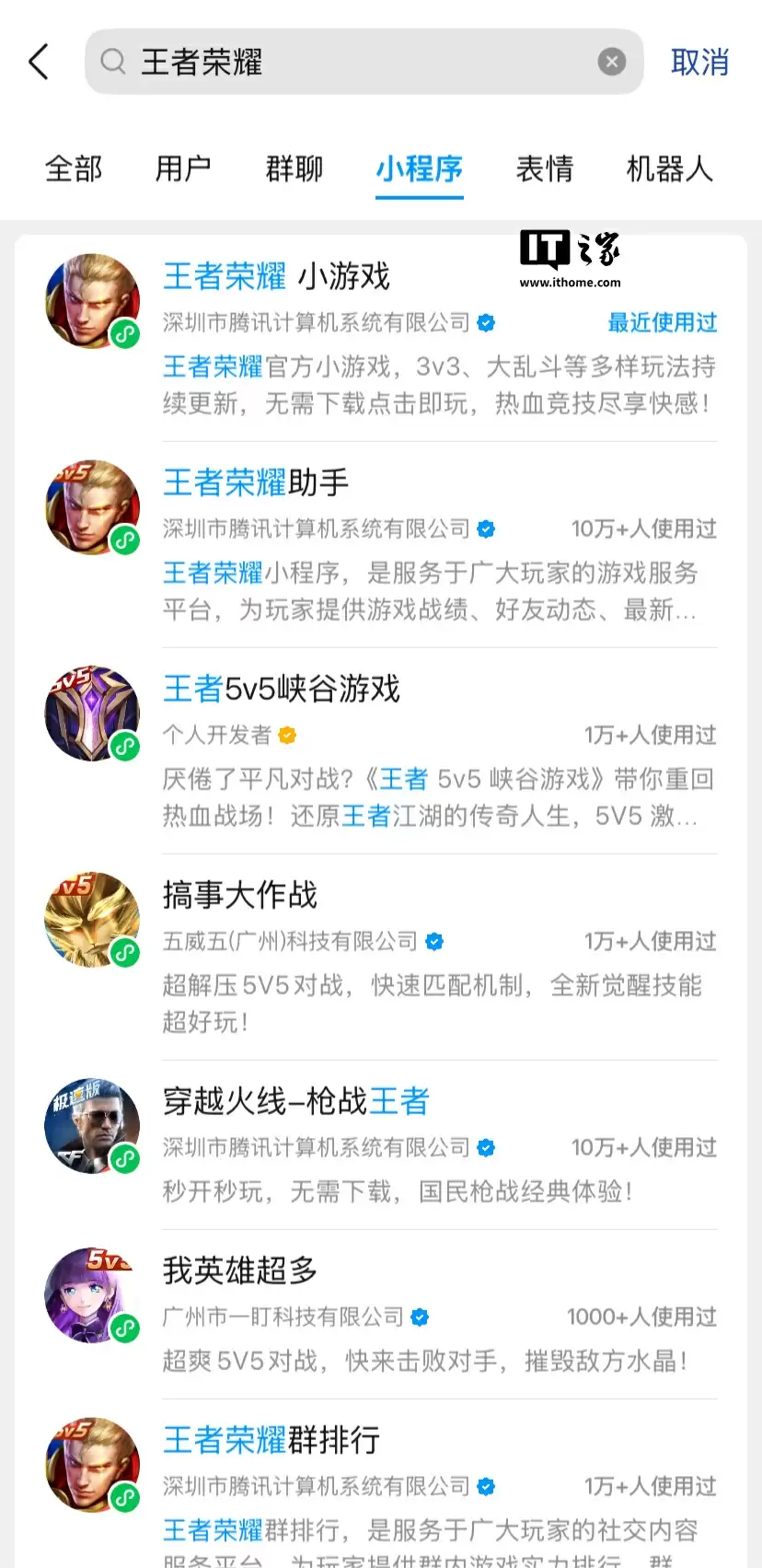Tap the 搞事大作战 app icon
762x1568 pixels.
click(x=92, y=920)
